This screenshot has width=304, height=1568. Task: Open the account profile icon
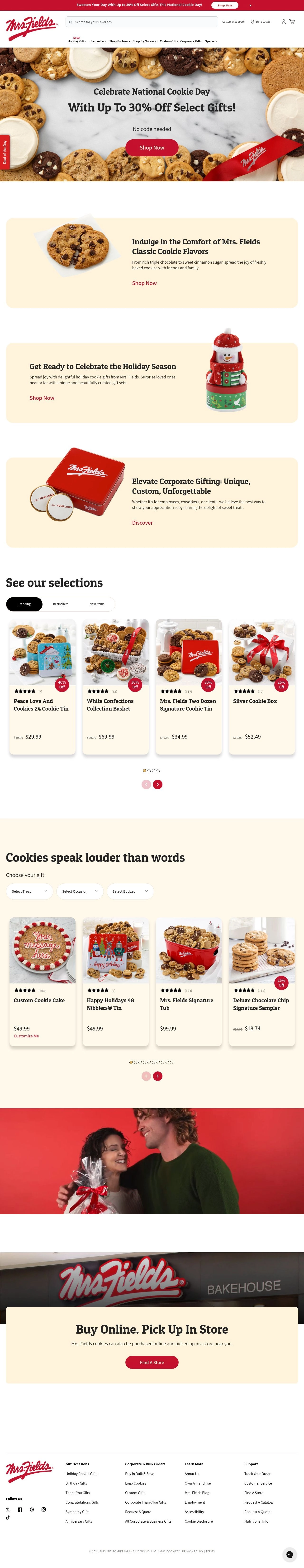click(283, 22)
